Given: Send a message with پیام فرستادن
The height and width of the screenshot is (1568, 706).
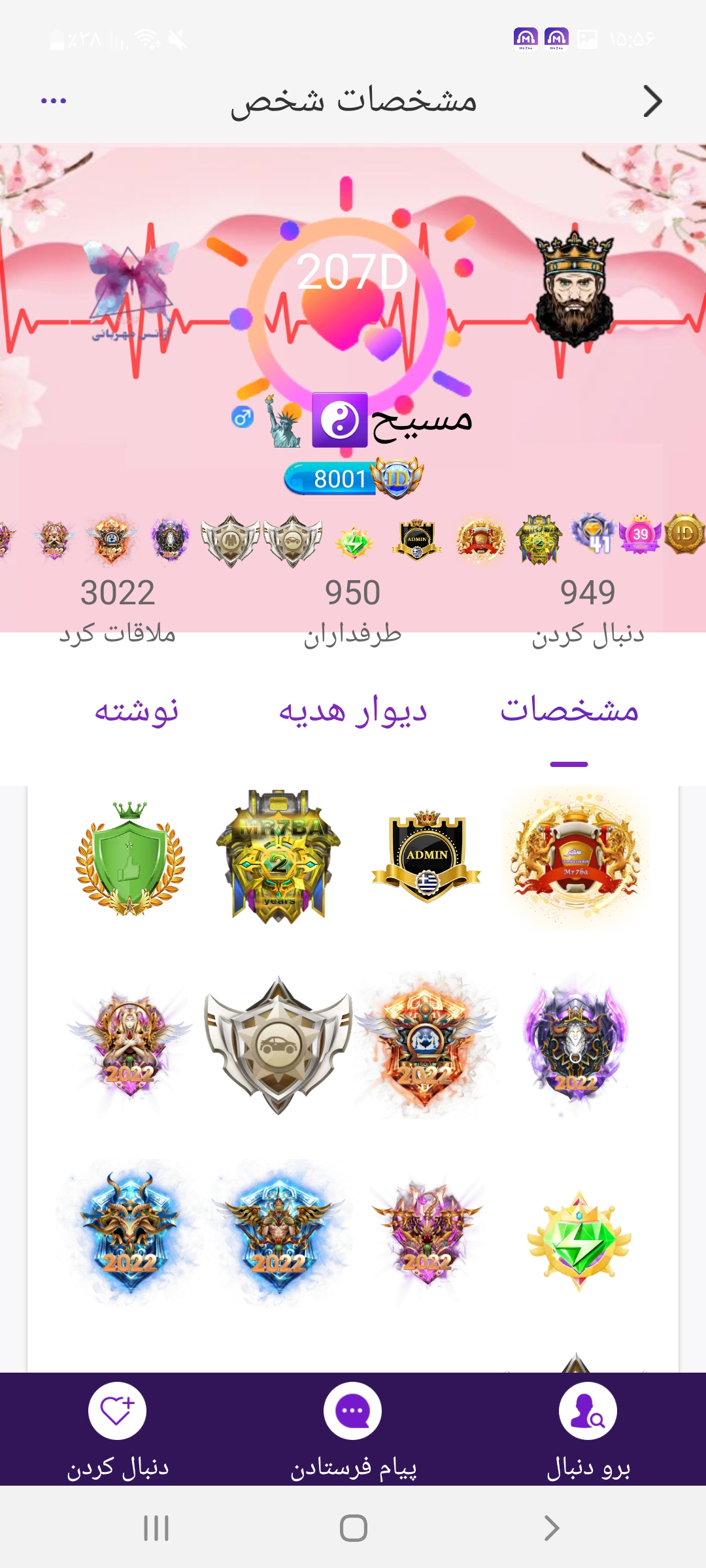Looking at the screenshot, I should point(353,1429).
